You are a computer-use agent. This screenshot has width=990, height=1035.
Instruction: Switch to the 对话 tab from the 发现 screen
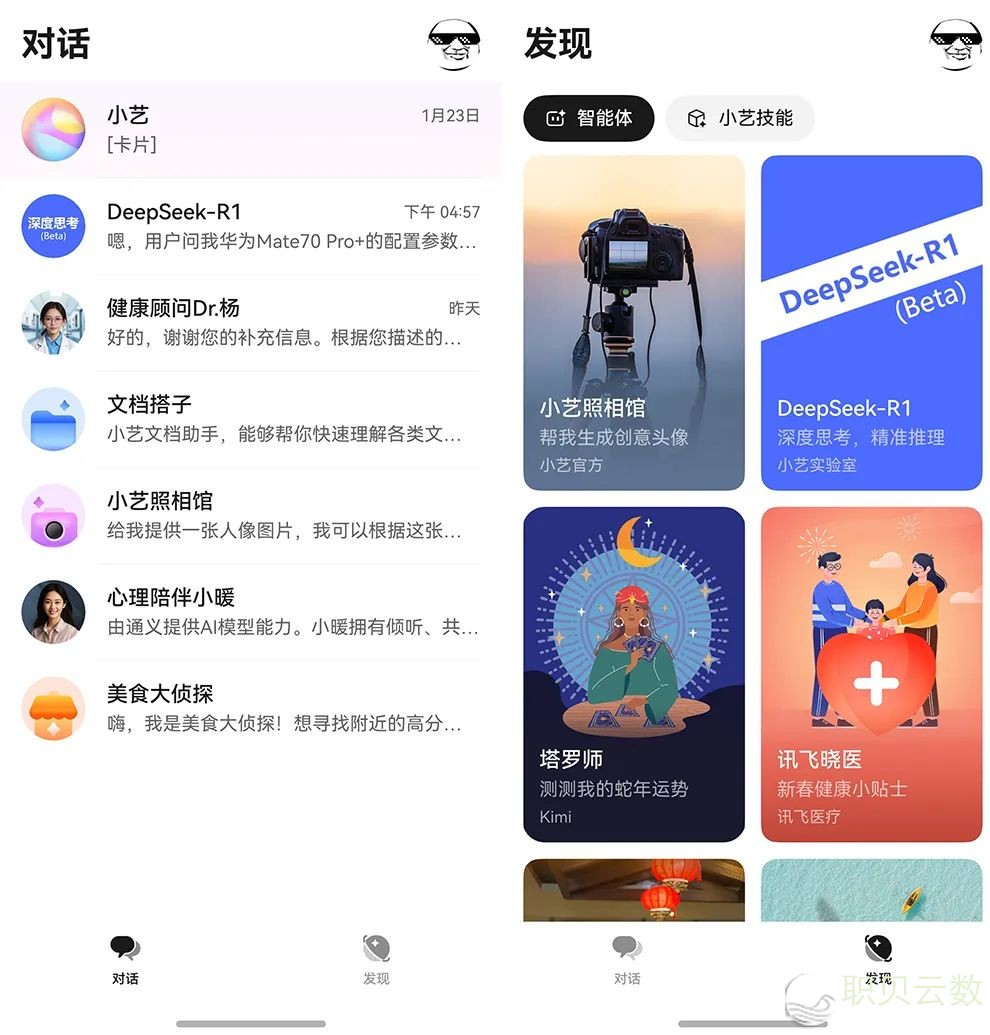coord(627,960)
